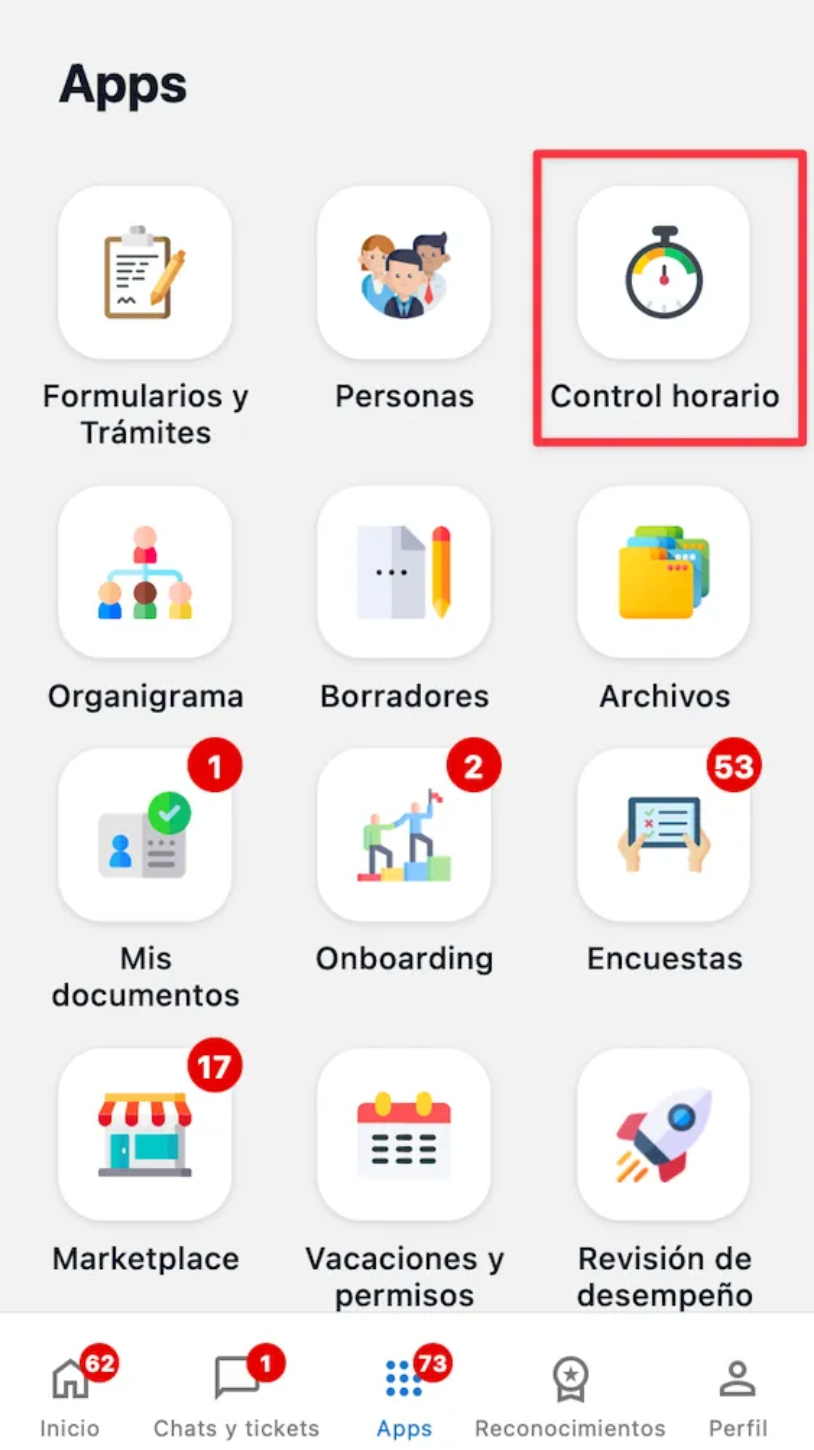
Task: Select the Apps tab
Action: pyautogui.click(x=404, y=1395)
